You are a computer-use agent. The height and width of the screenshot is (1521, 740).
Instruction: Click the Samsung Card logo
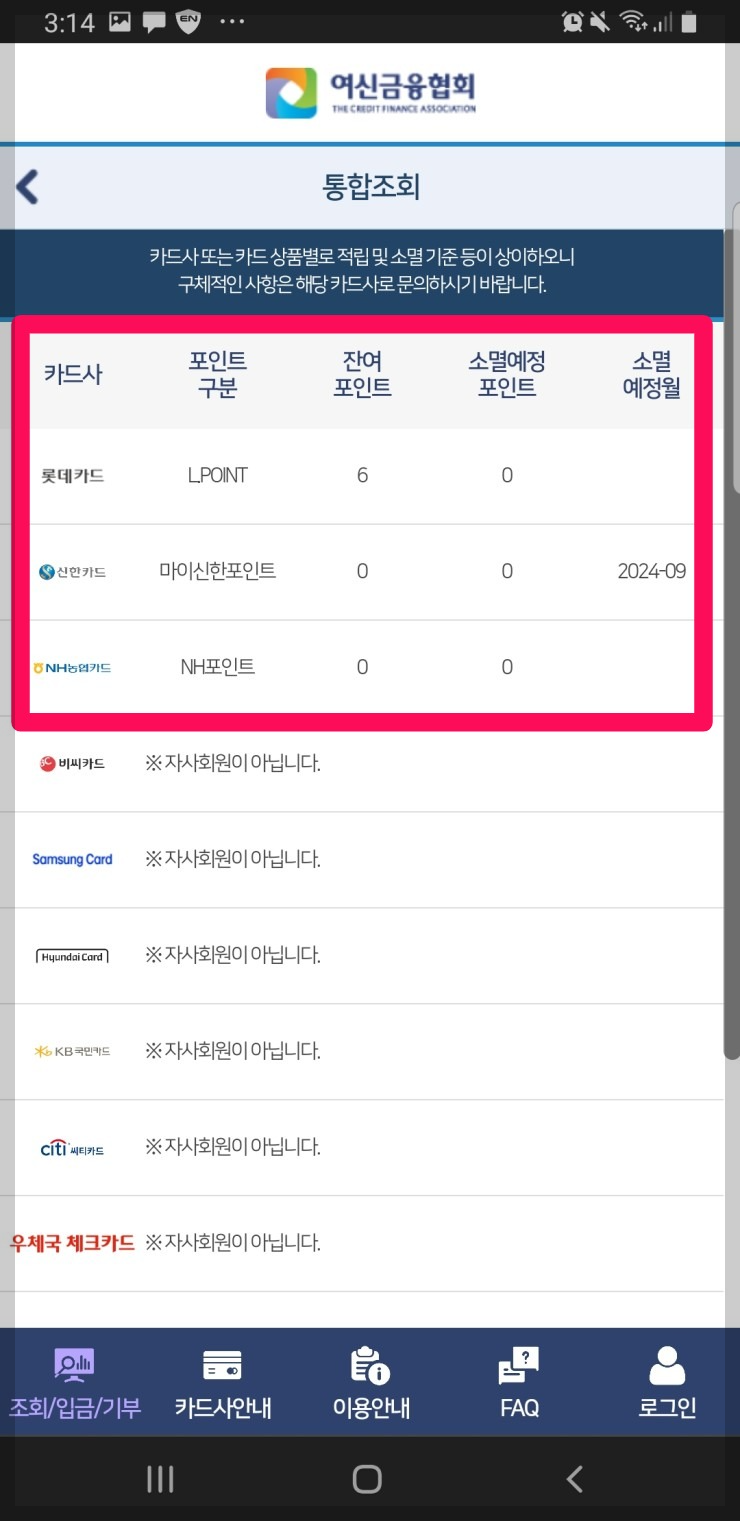tap(73, 858)
